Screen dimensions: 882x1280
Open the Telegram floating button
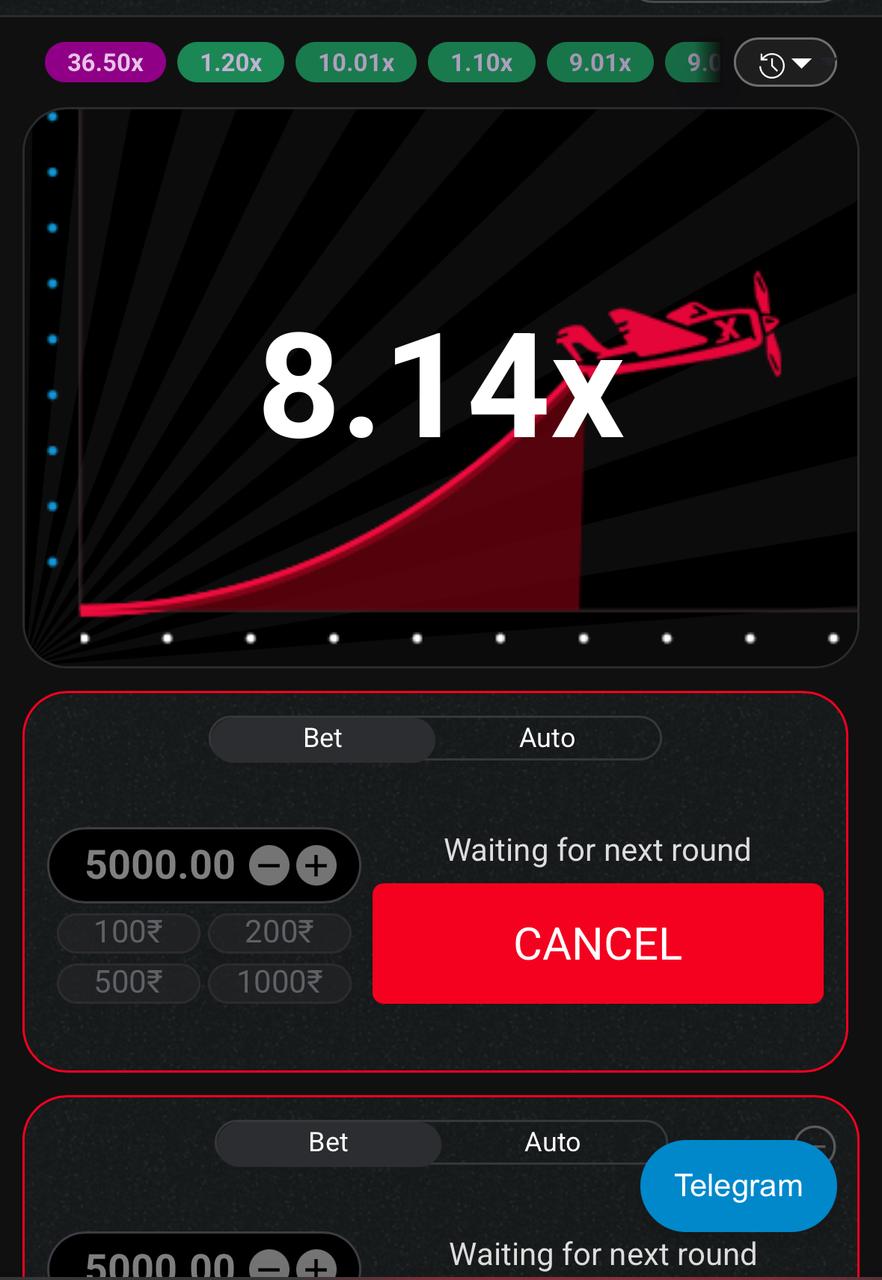click(x=738, y=1186)
